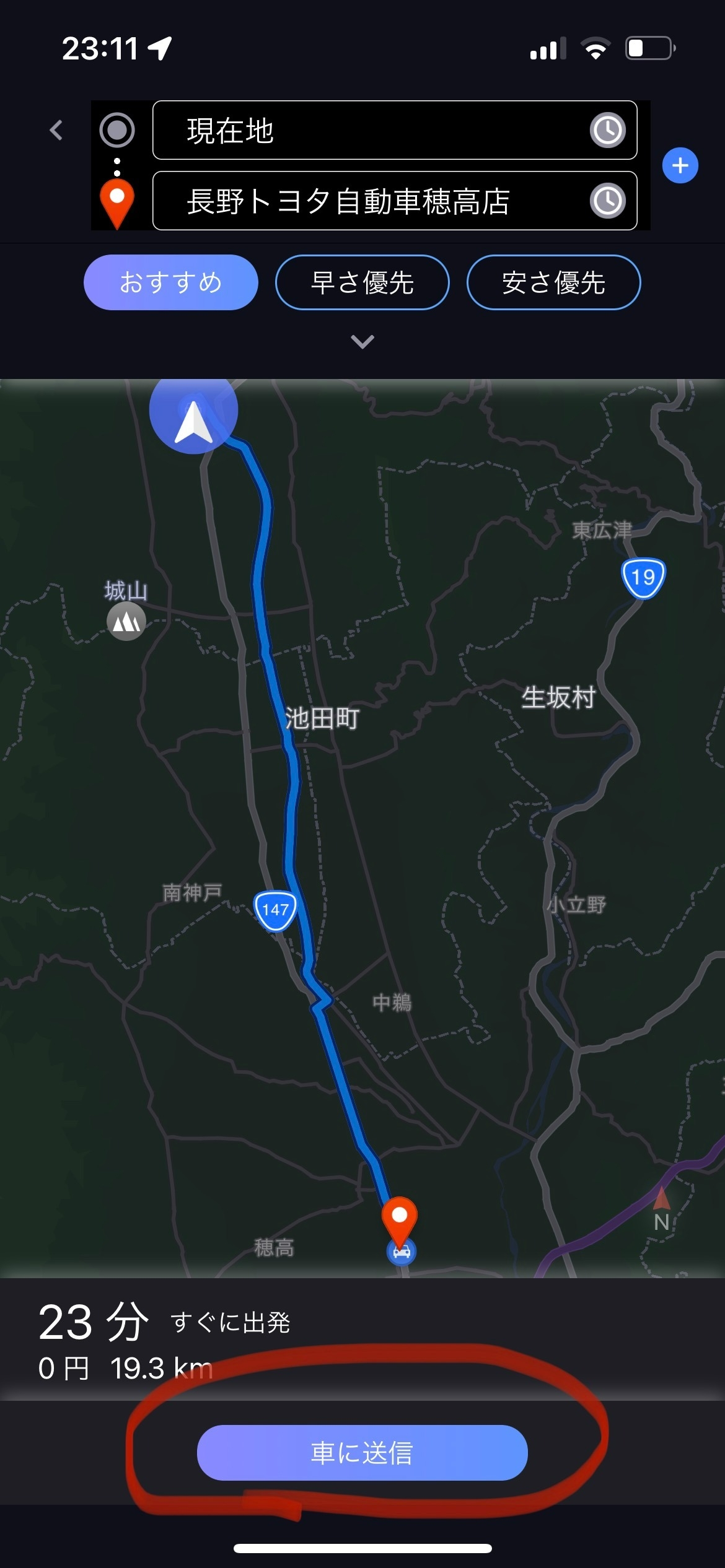Open the clock icon in the destination field
The height and width of the screenshot is (1568, 725).
click(607, 201)
